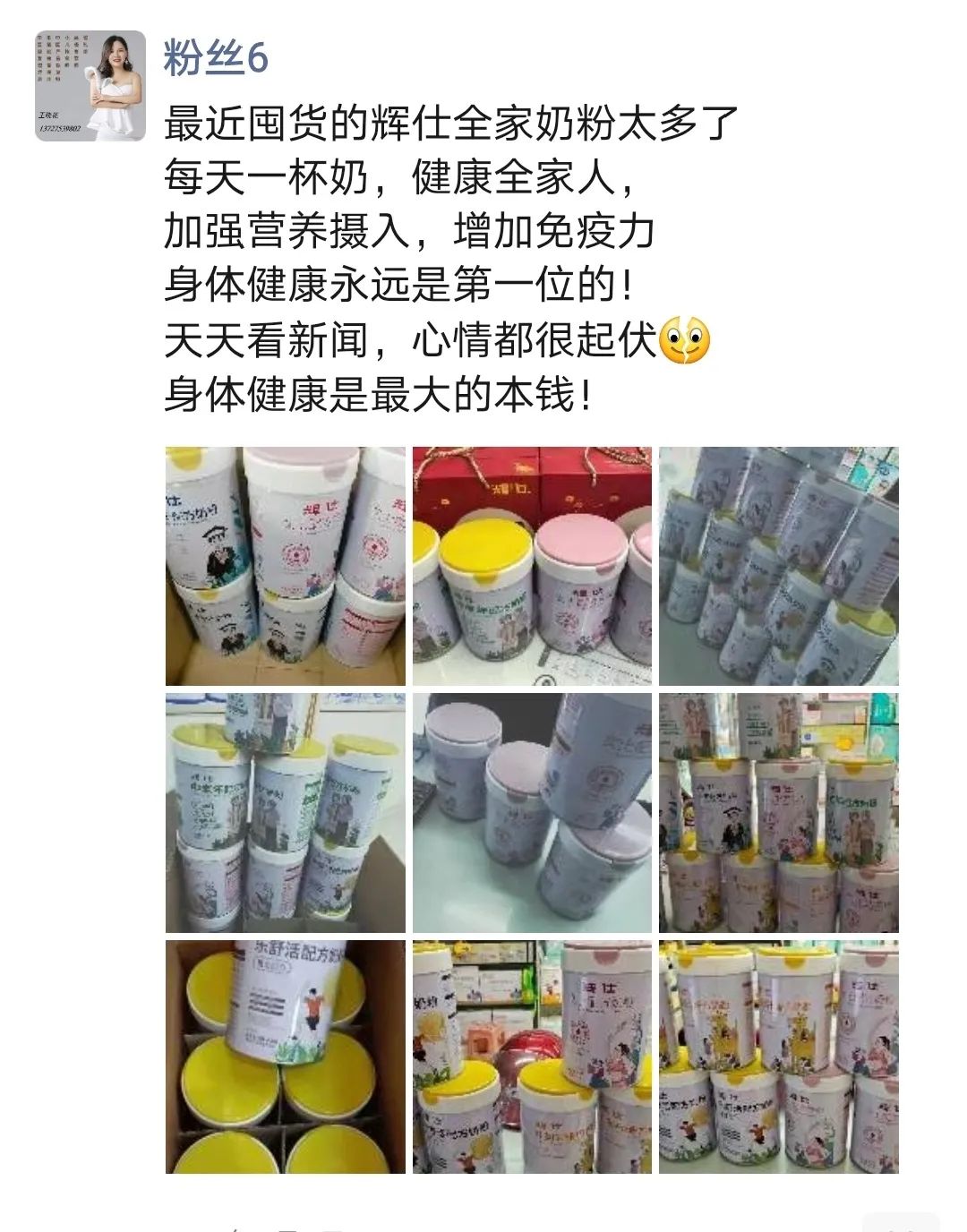
Task: Open the photo of pink-lid cans on table
Action: click(532, 813)
